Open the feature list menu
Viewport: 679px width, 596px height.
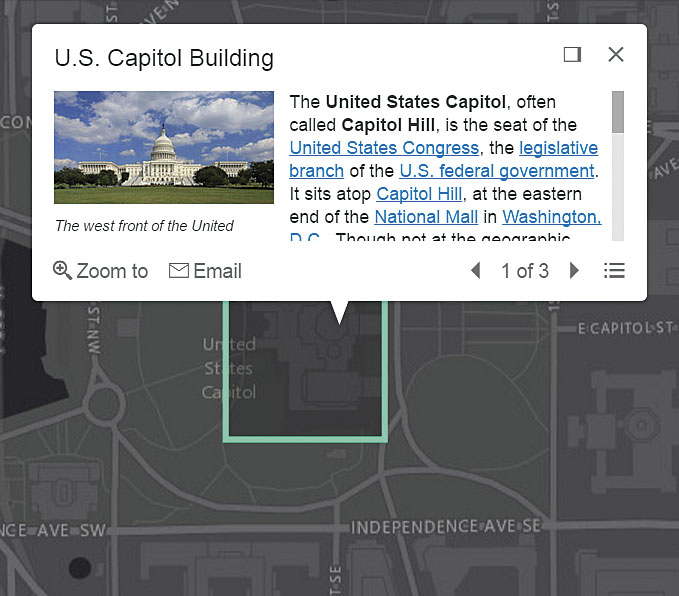[x=615, y=271]
